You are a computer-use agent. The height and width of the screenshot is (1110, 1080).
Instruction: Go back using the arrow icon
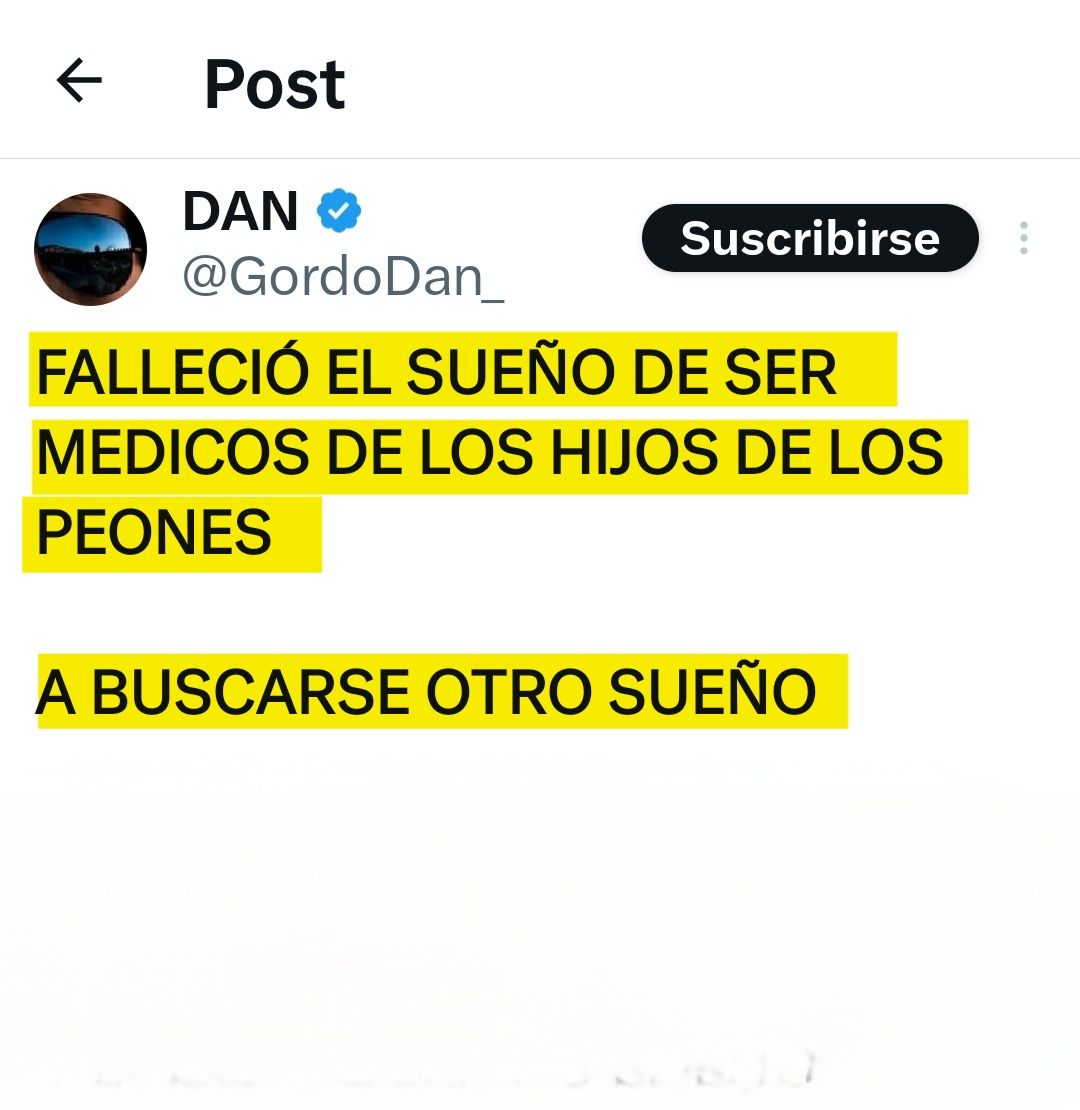point(79,81)
